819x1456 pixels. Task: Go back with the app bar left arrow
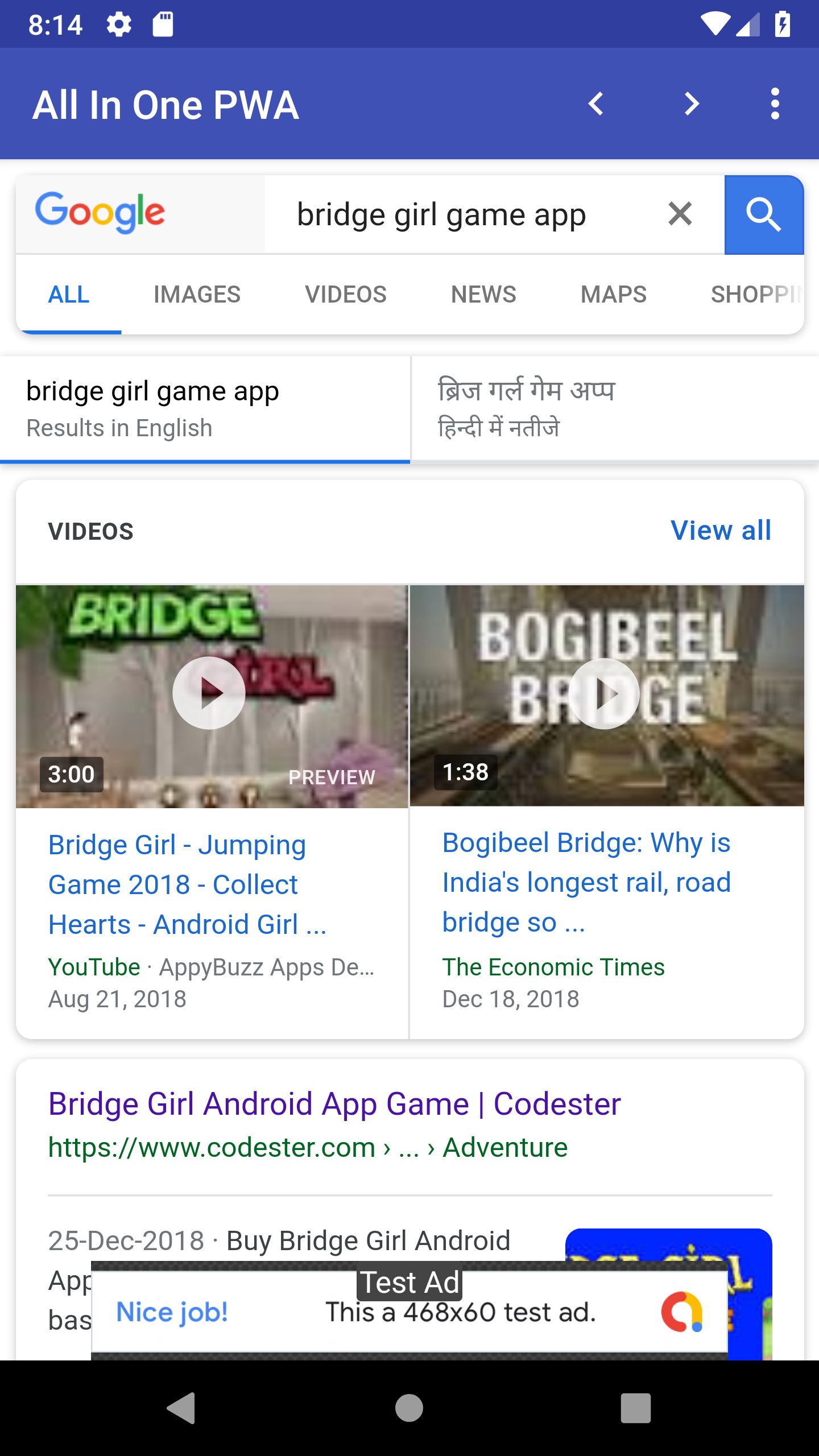pyautogui.click(x=595, y=104)
